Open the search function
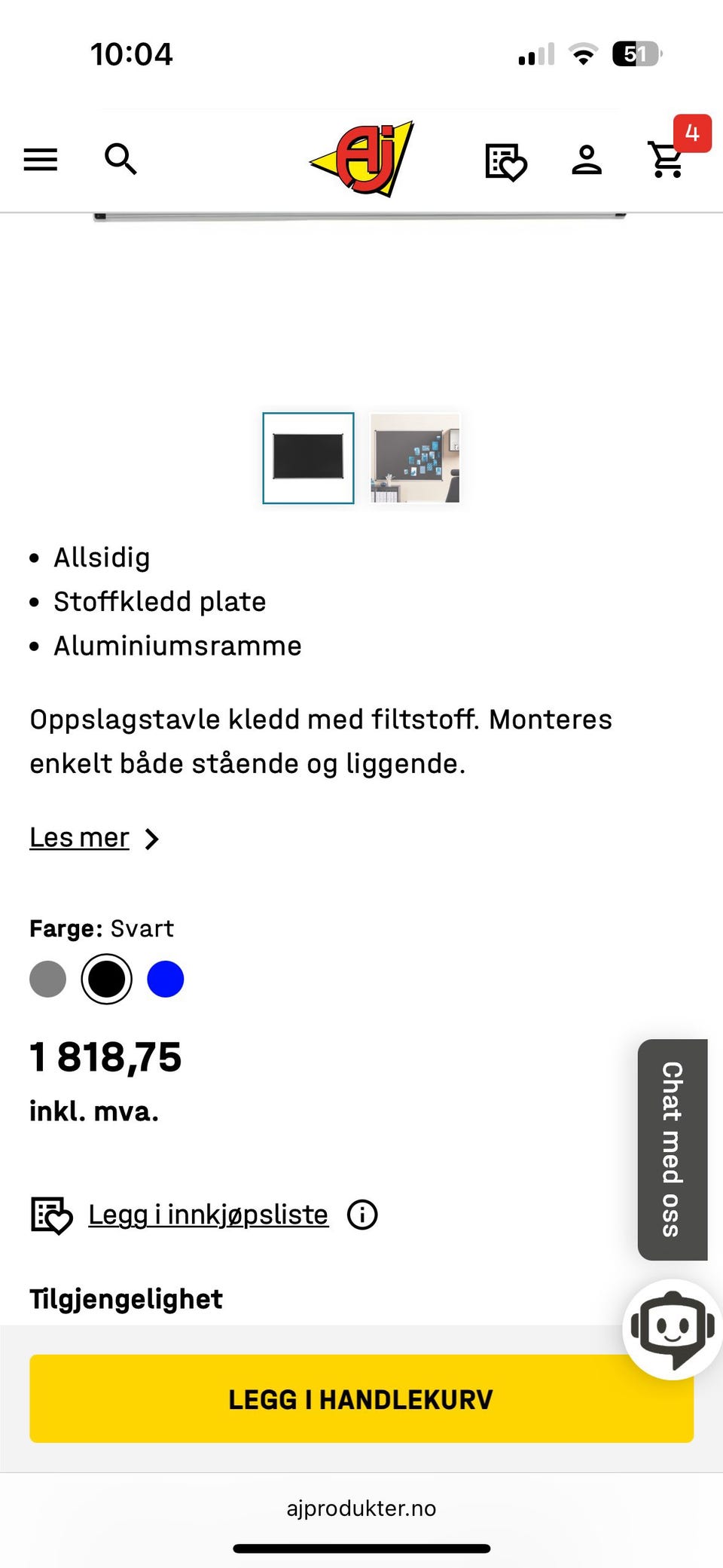Viewport: 723px width, 1568px height. click(120, 159)
